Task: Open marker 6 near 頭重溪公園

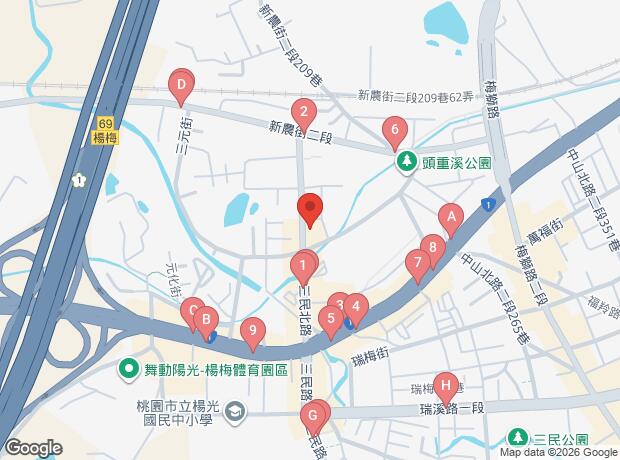Action: [395, 130]
